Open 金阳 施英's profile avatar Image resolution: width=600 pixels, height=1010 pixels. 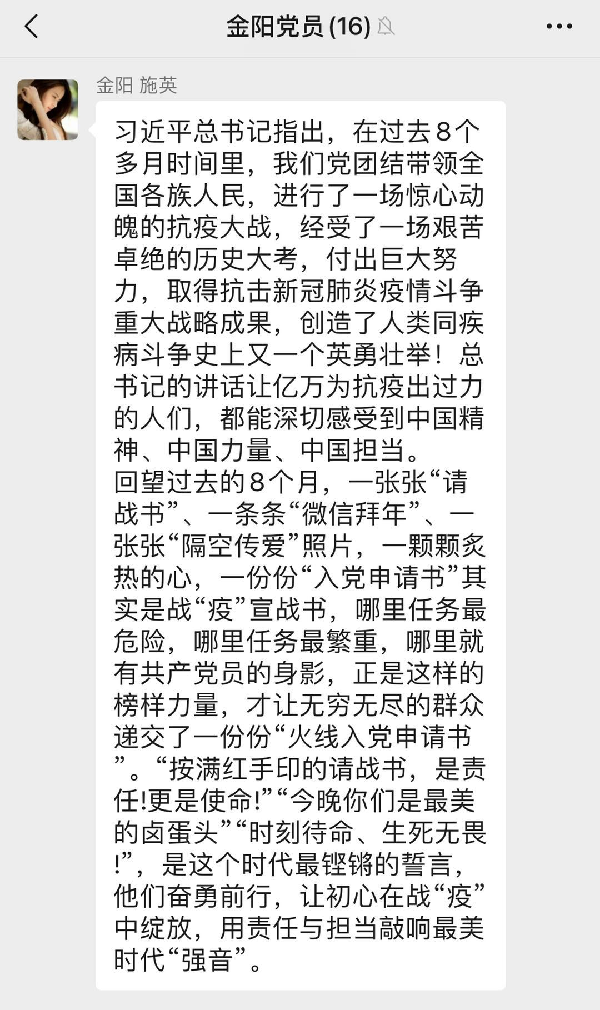(x=47, y=109)
